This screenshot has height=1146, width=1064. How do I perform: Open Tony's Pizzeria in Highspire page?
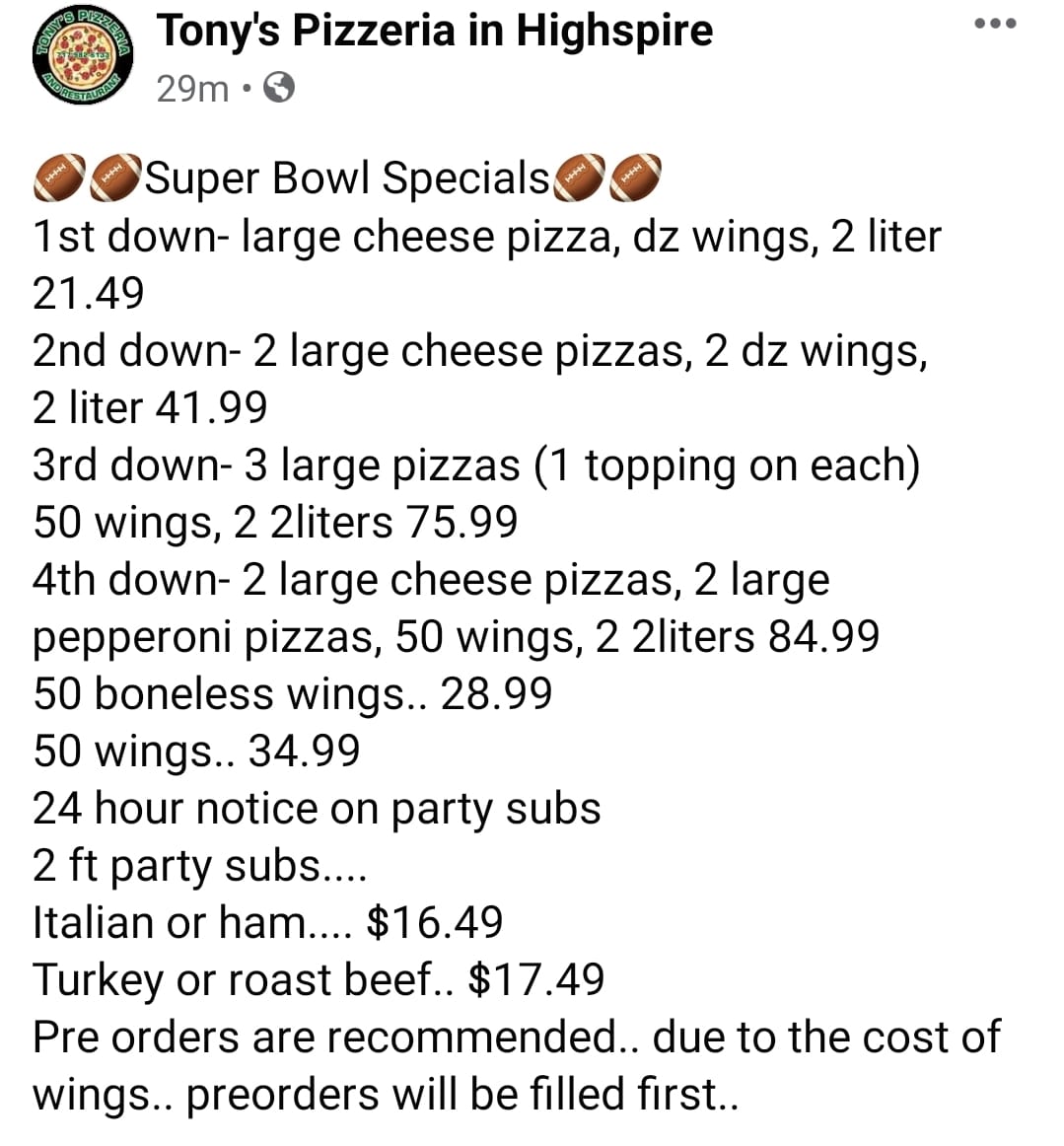pyautogui.click(x=434, y=31)
